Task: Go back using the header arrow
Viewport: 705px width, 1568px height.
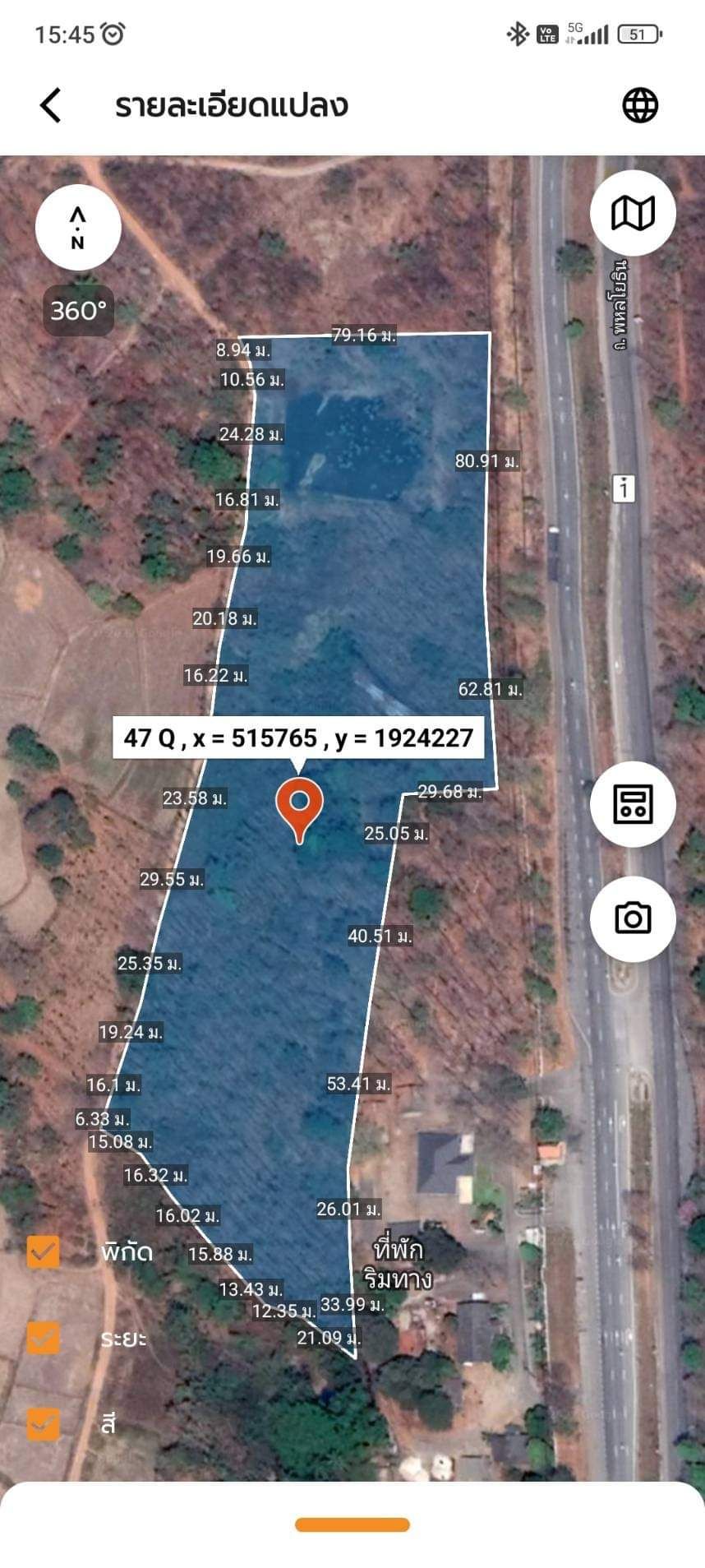Action: (x=50, y=105)
